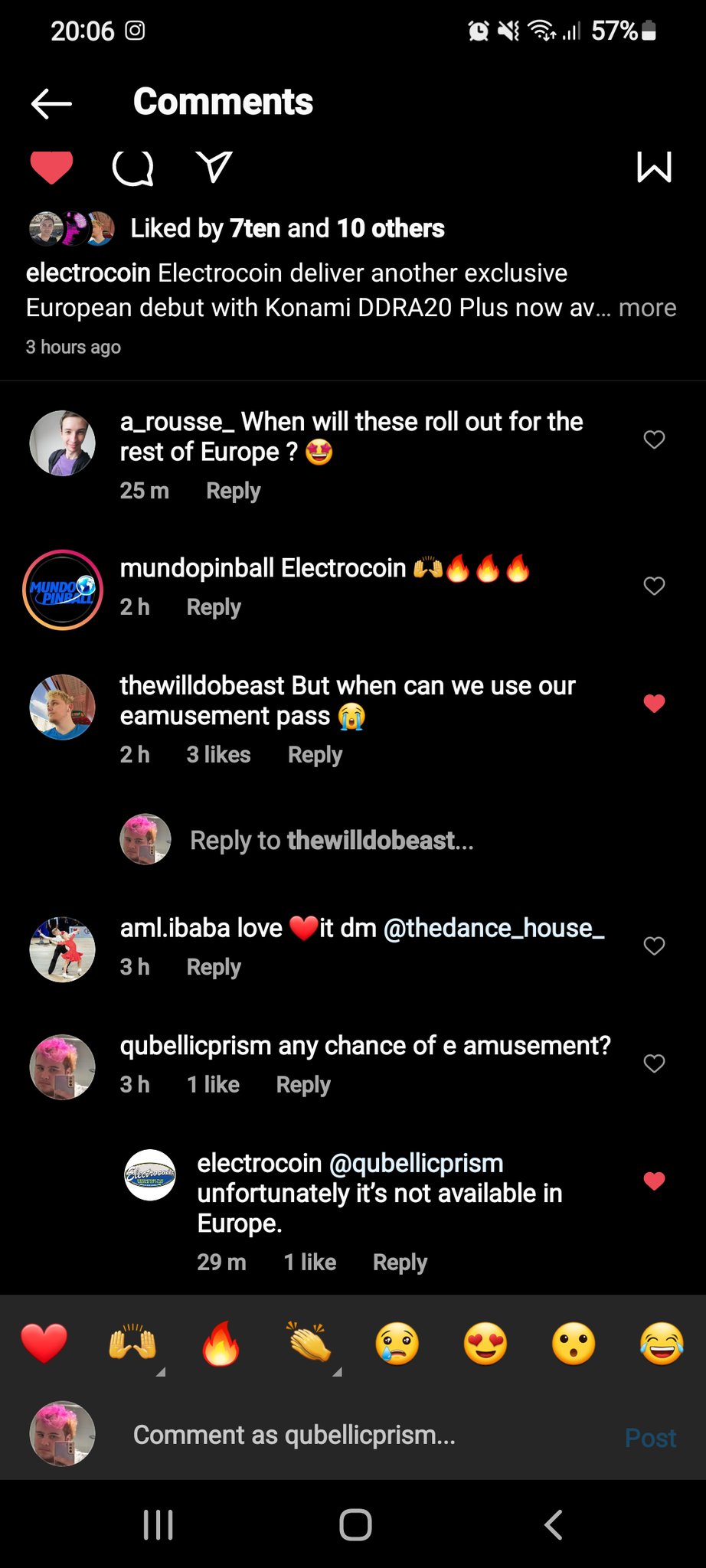Expand the caption with 'more'
This screenshot has width=706, height=1568.
coord(647,308)
